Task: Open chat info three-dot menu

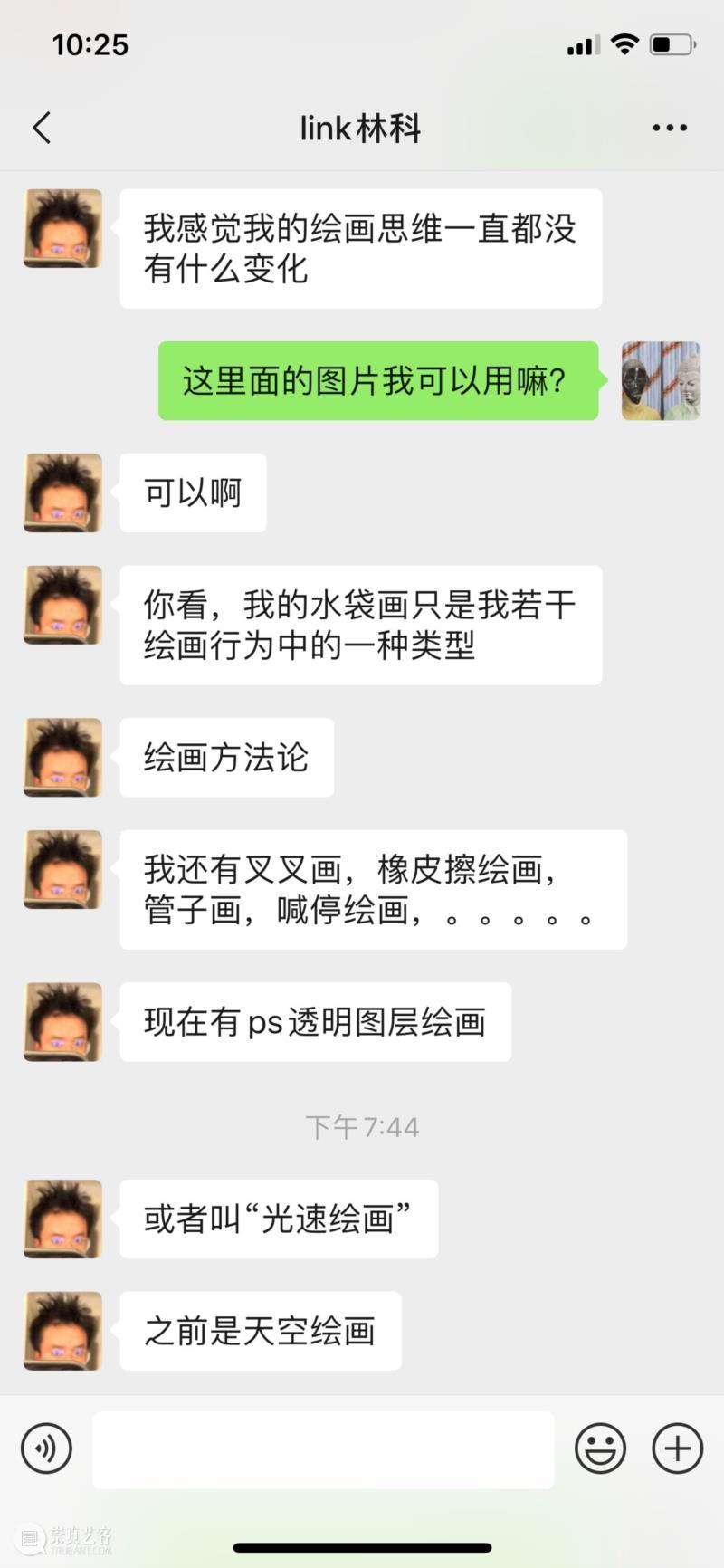Action: coord(670,128)
